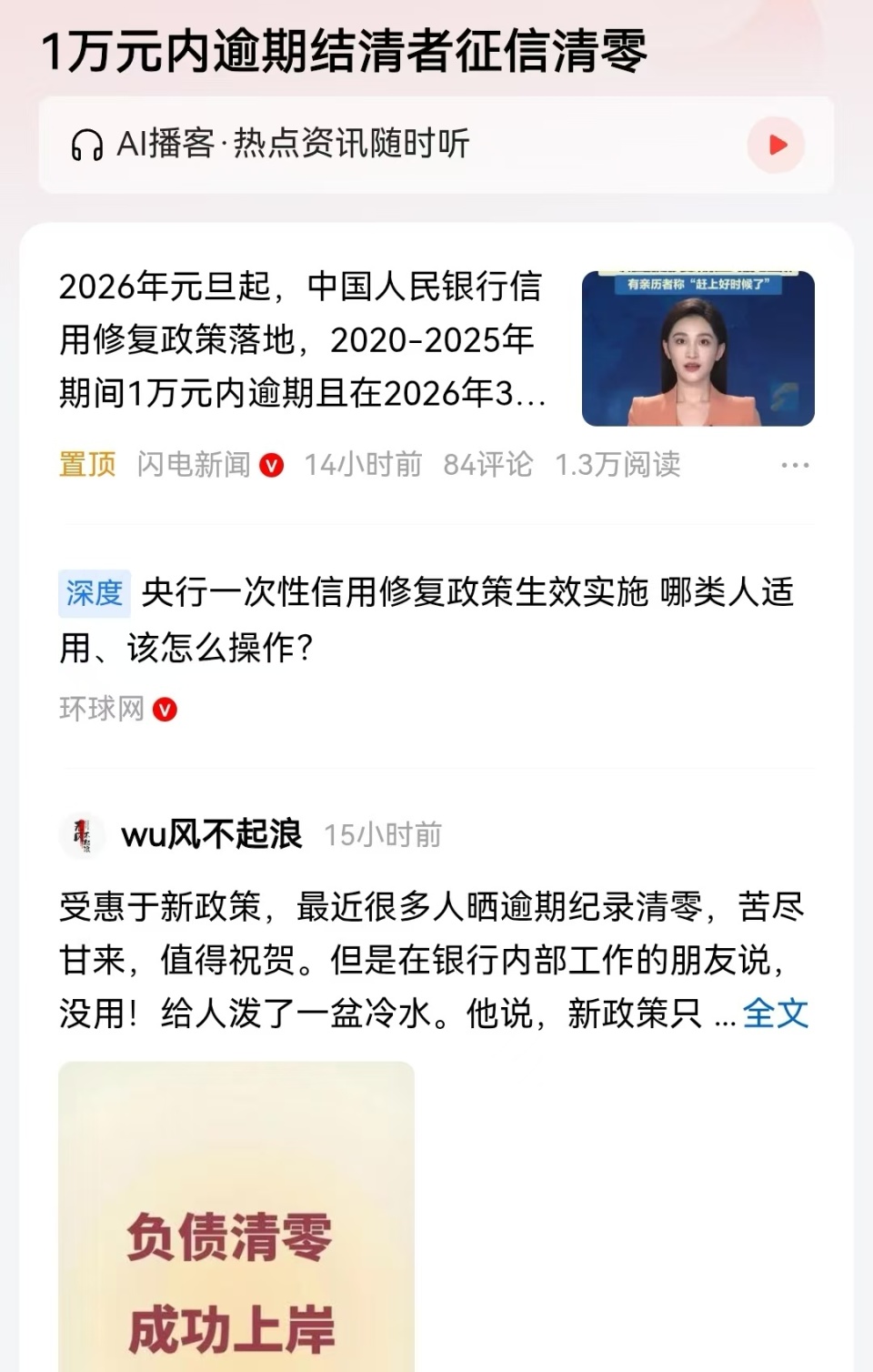Expand the truncated 2026年元旦起 headline

pyautogui.click(x=300, y=341)
